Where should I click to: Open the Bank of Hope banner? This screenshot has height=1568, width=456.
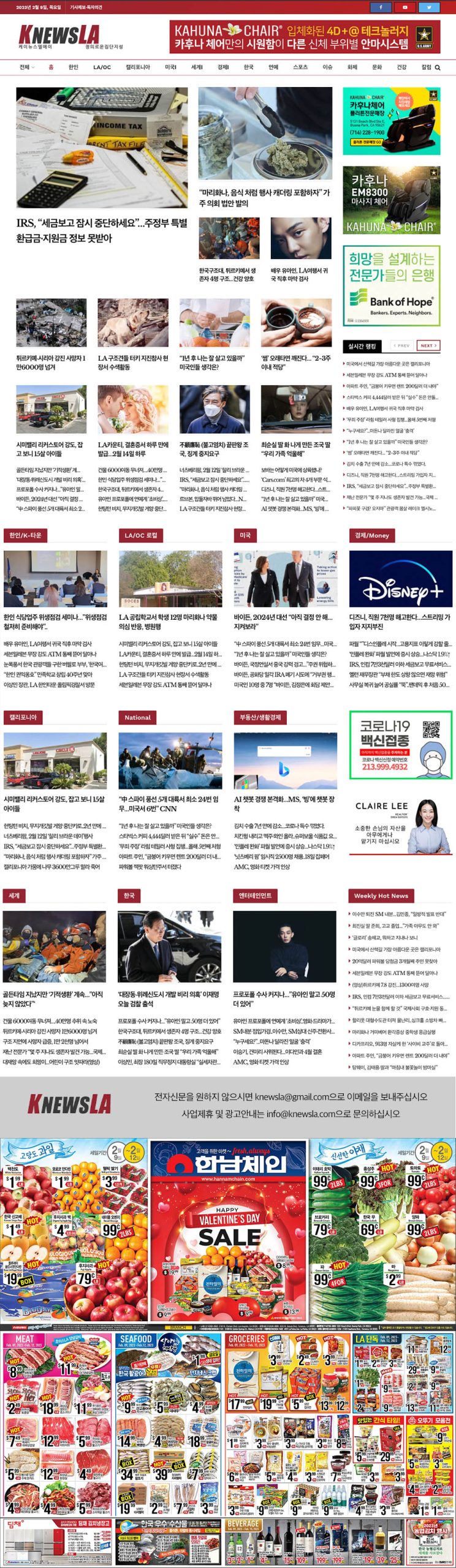(x=391, y=285)
